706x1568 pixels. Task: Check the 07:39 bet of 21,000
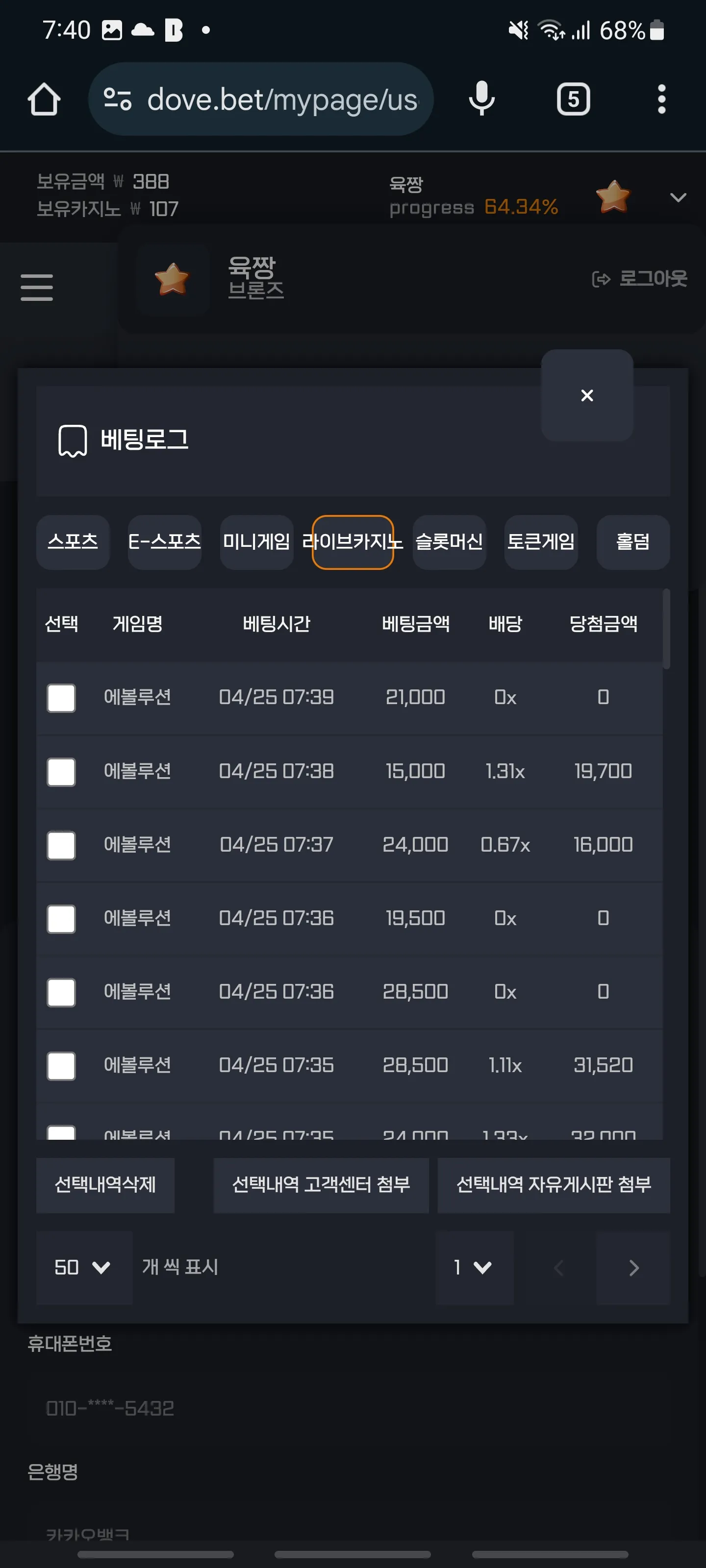coord(61,698)
